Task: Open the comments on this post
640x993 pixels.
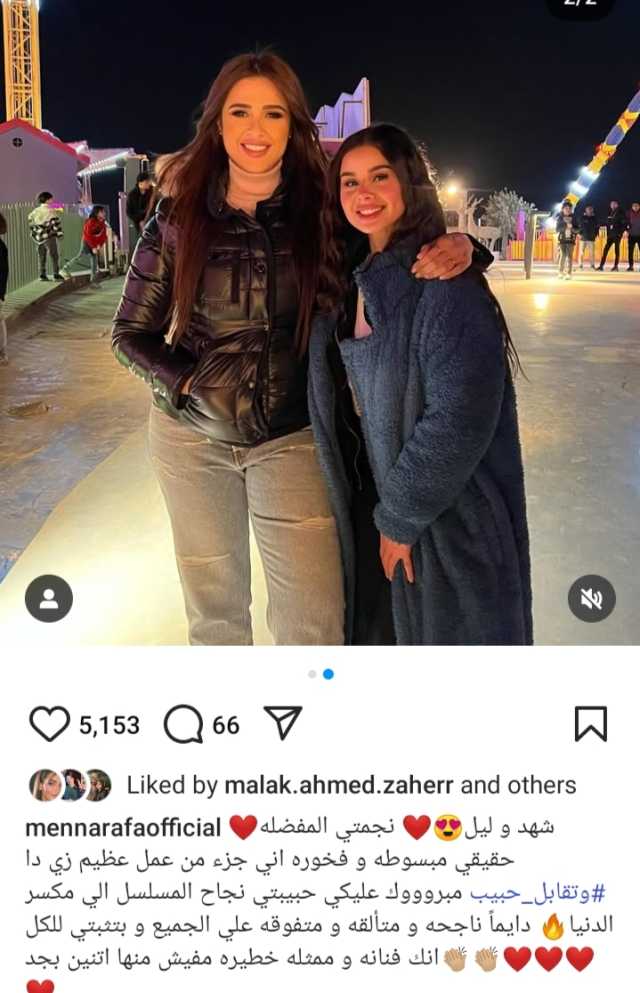Action: point(184,724)
